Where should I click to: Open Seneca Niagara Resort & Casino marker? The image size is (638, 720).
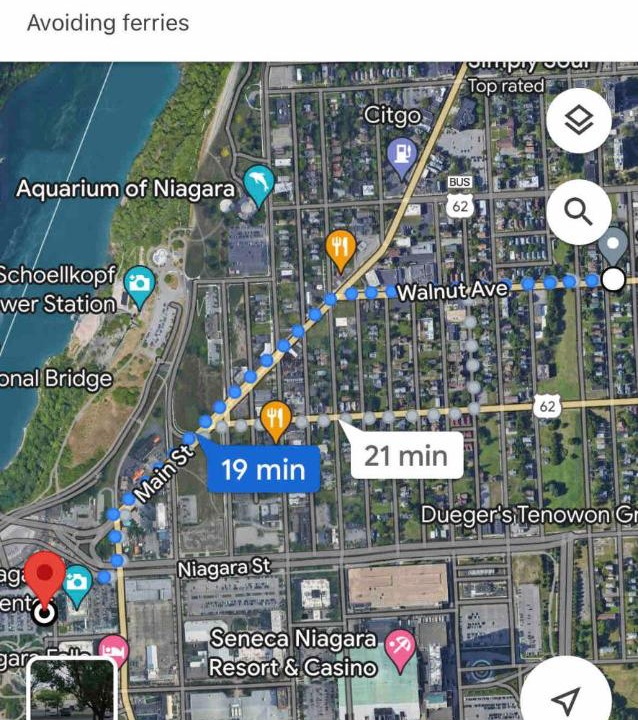tap(401, 644)
